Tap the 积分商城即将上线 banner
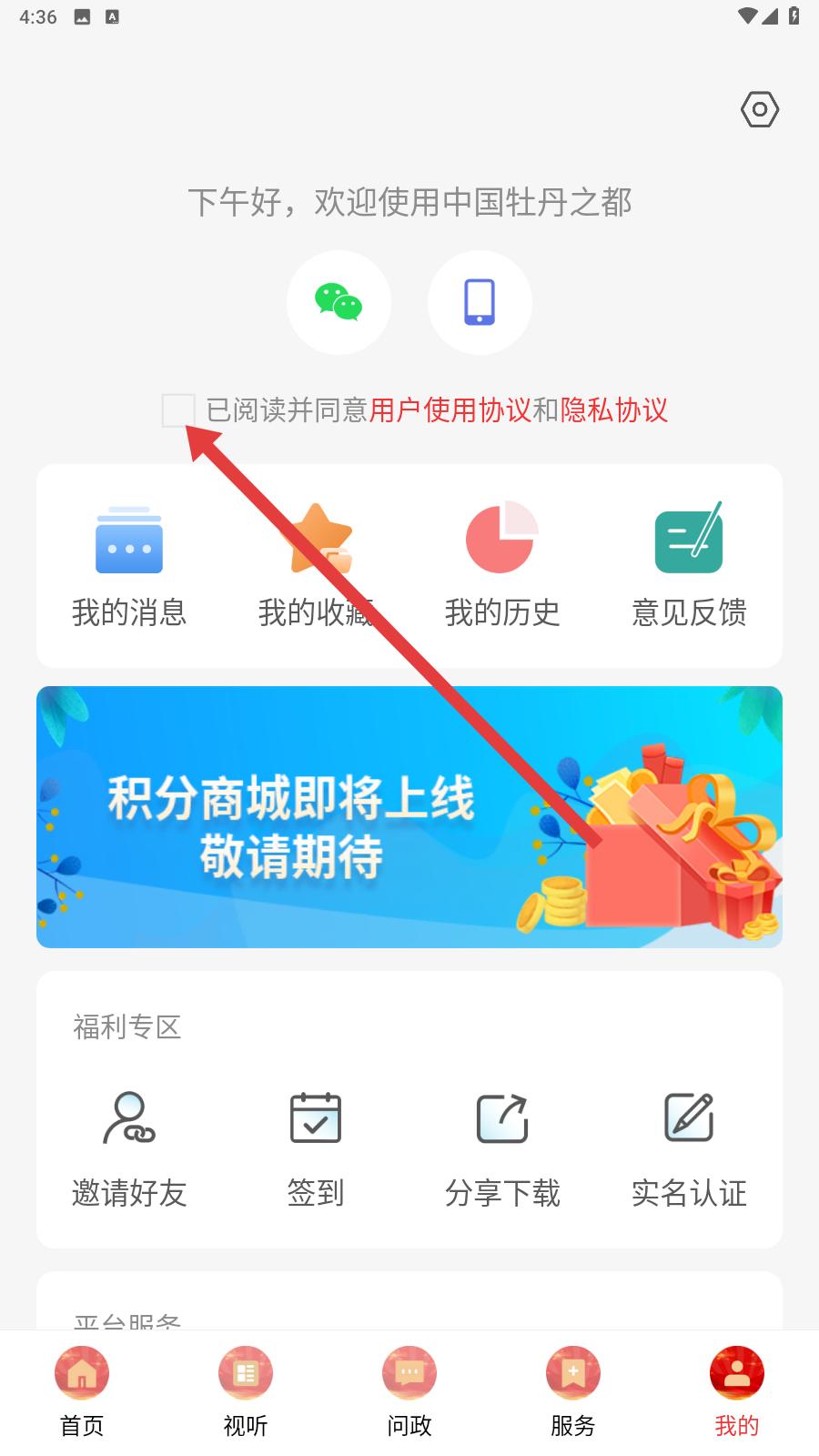 [x=409, y=817]
